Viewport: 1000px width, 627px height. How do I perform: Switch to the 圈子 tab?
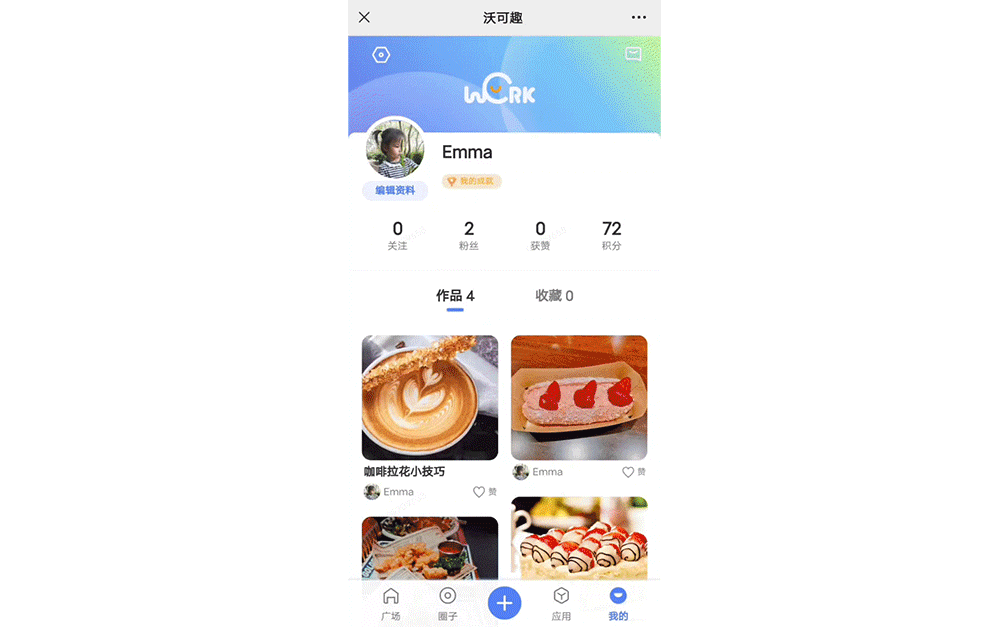[x=448, y=604]
